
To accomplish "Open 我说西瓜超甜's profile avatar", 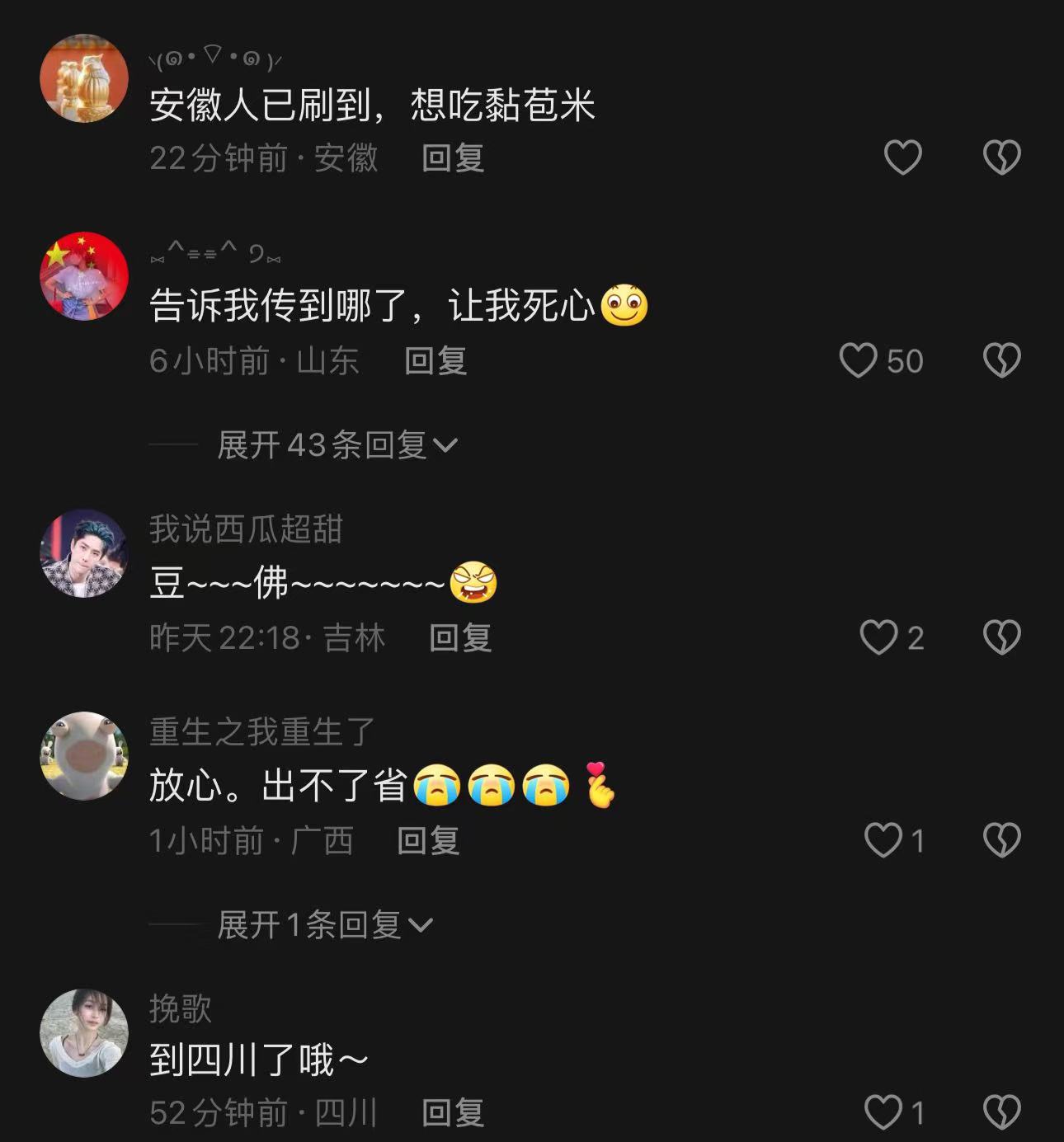I will 84,553.
